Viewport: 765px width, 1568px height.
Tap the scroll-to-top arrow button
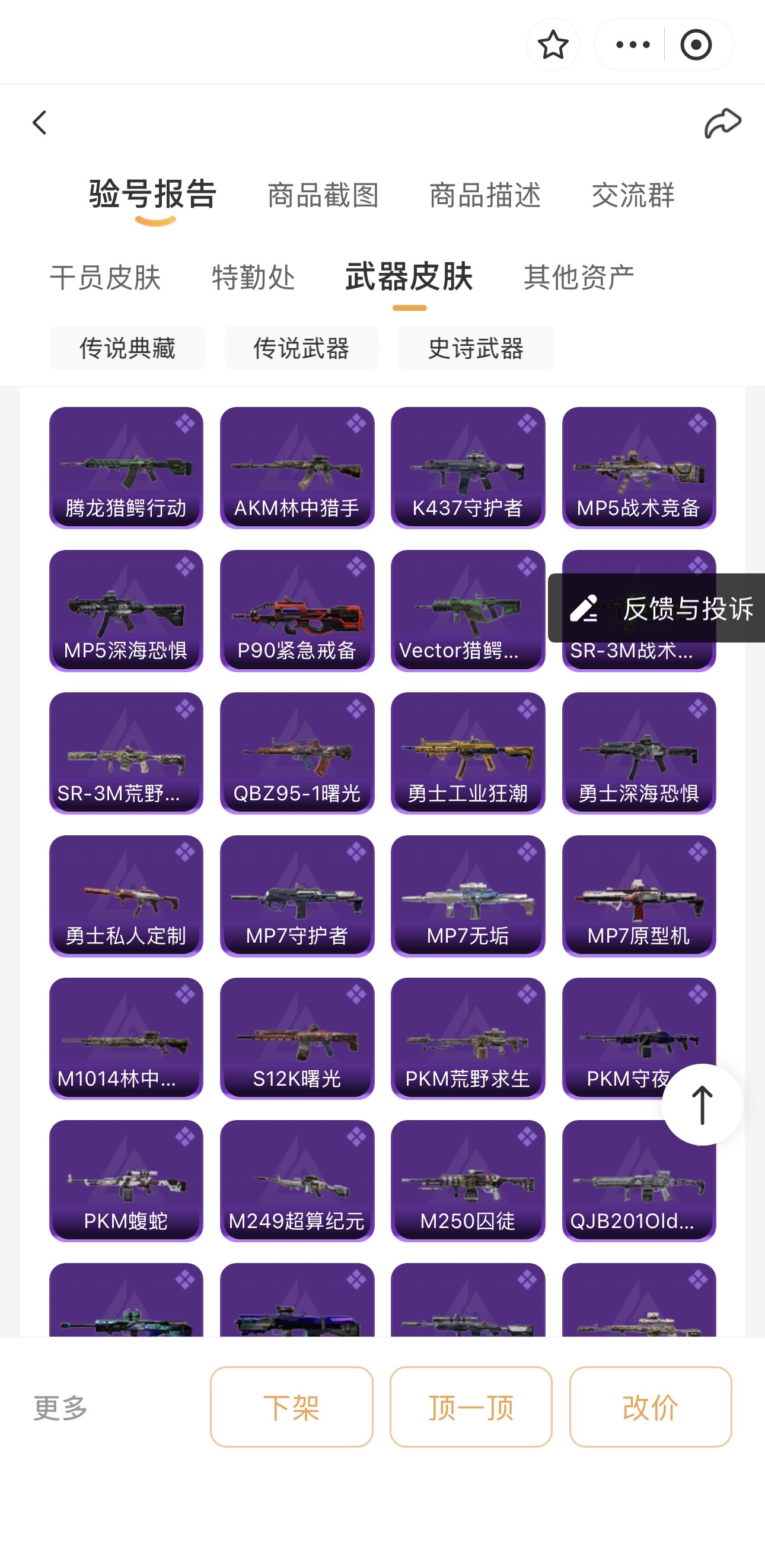702,1104
